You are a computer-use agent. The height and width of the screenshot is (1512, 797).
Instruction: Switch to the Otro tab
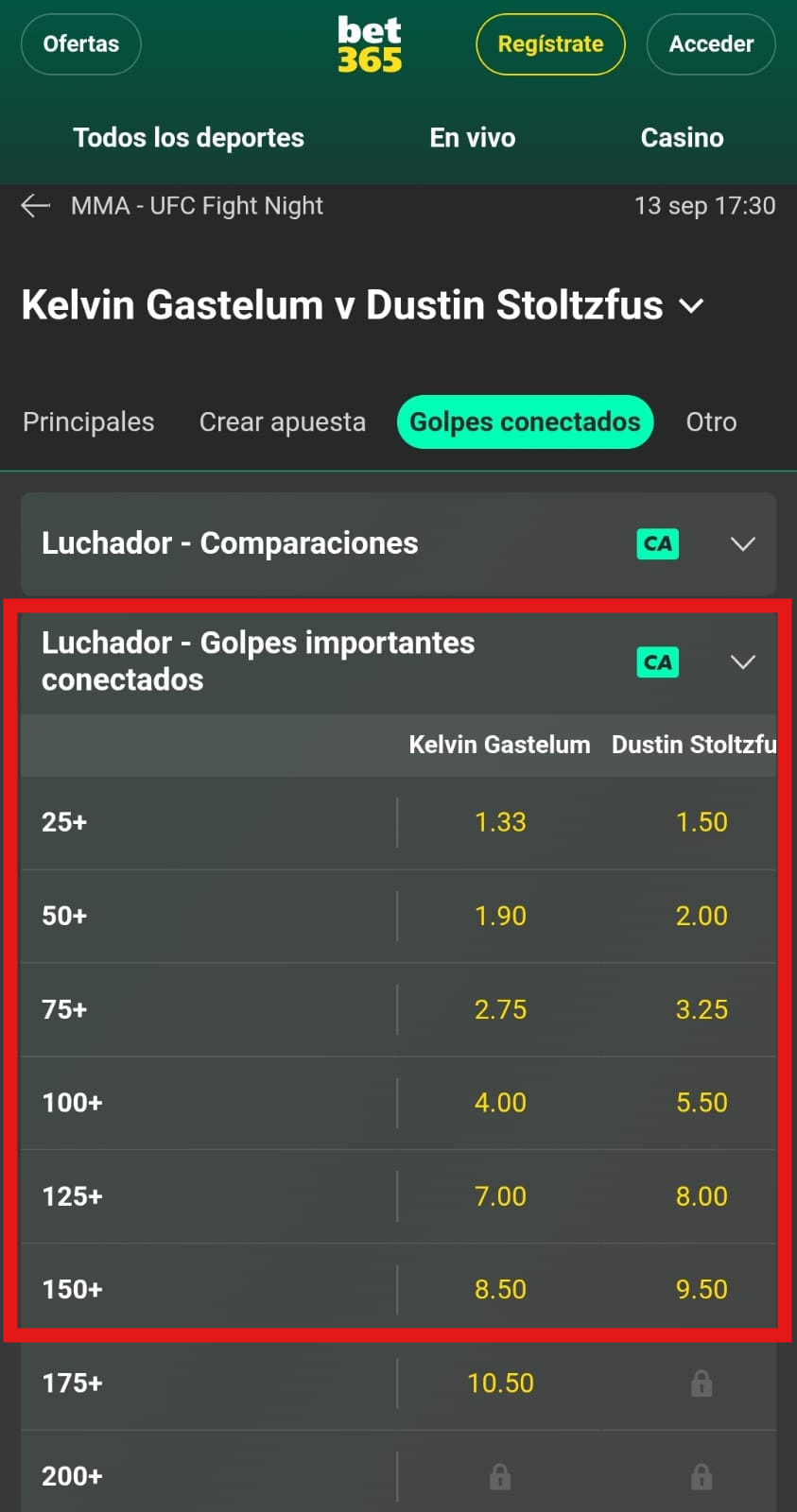[x=711, y=422]
